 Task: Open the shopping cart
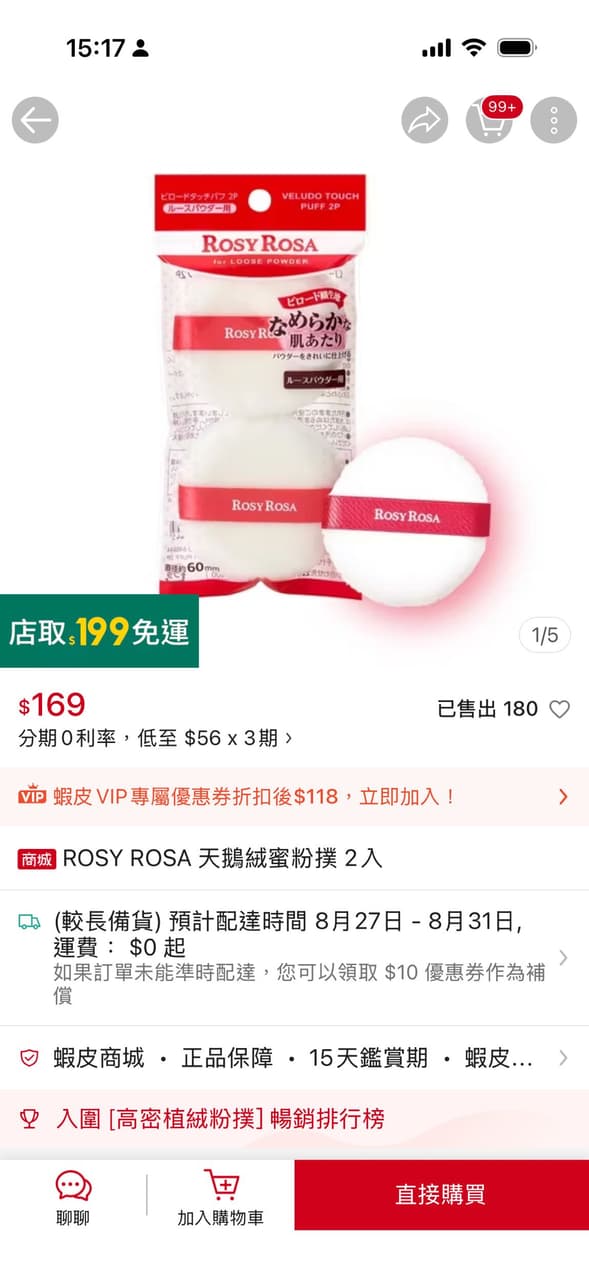click(x=489, y=121)
